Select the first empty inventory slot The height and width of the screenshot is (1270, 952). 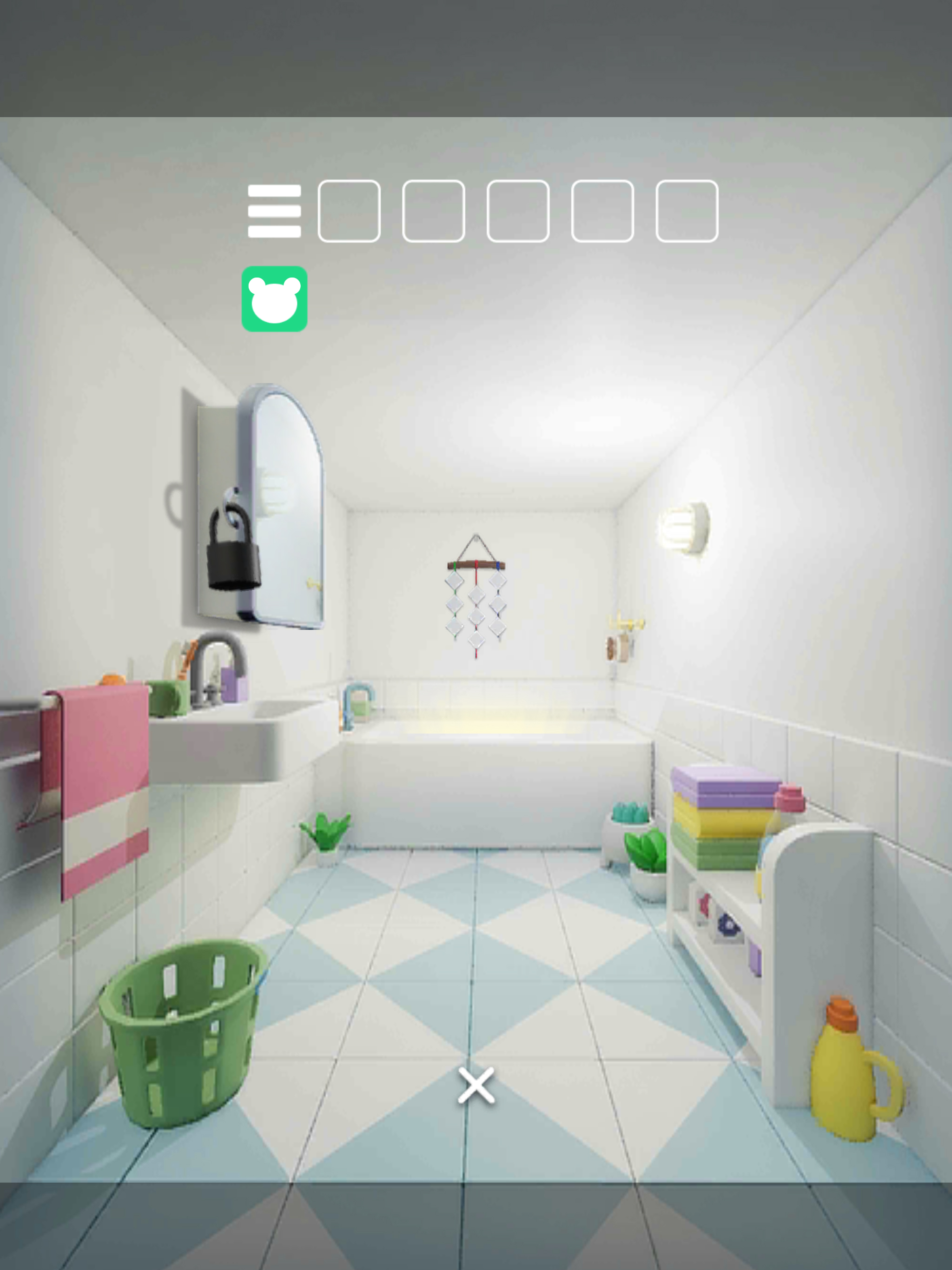pyautogui.click(x=349, y=211)
